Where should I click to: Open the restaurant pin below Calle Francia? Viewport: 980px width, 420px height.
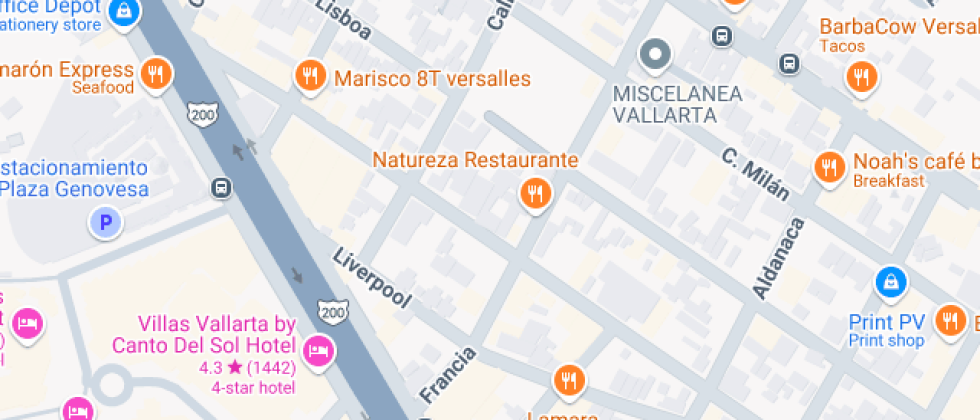click(569, 380)
